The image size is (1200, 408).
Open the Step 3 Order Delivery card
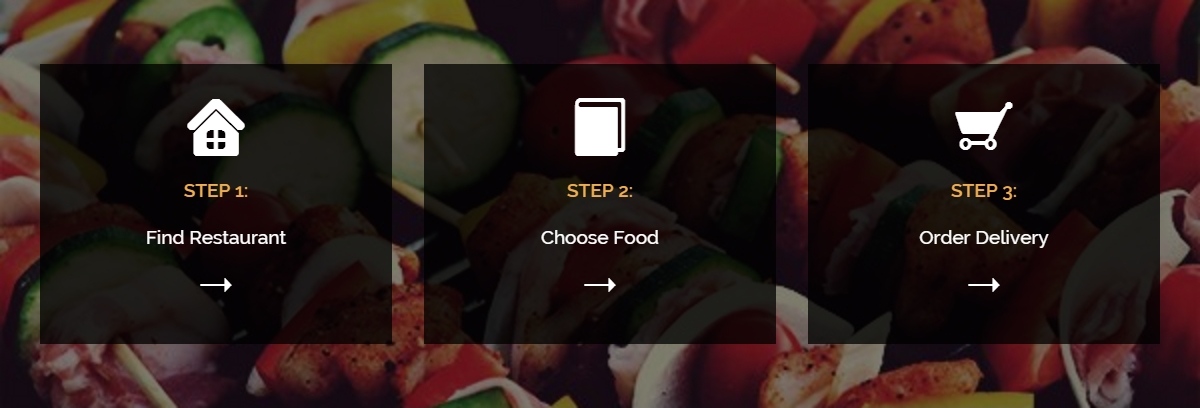click(x=984, y=204)
